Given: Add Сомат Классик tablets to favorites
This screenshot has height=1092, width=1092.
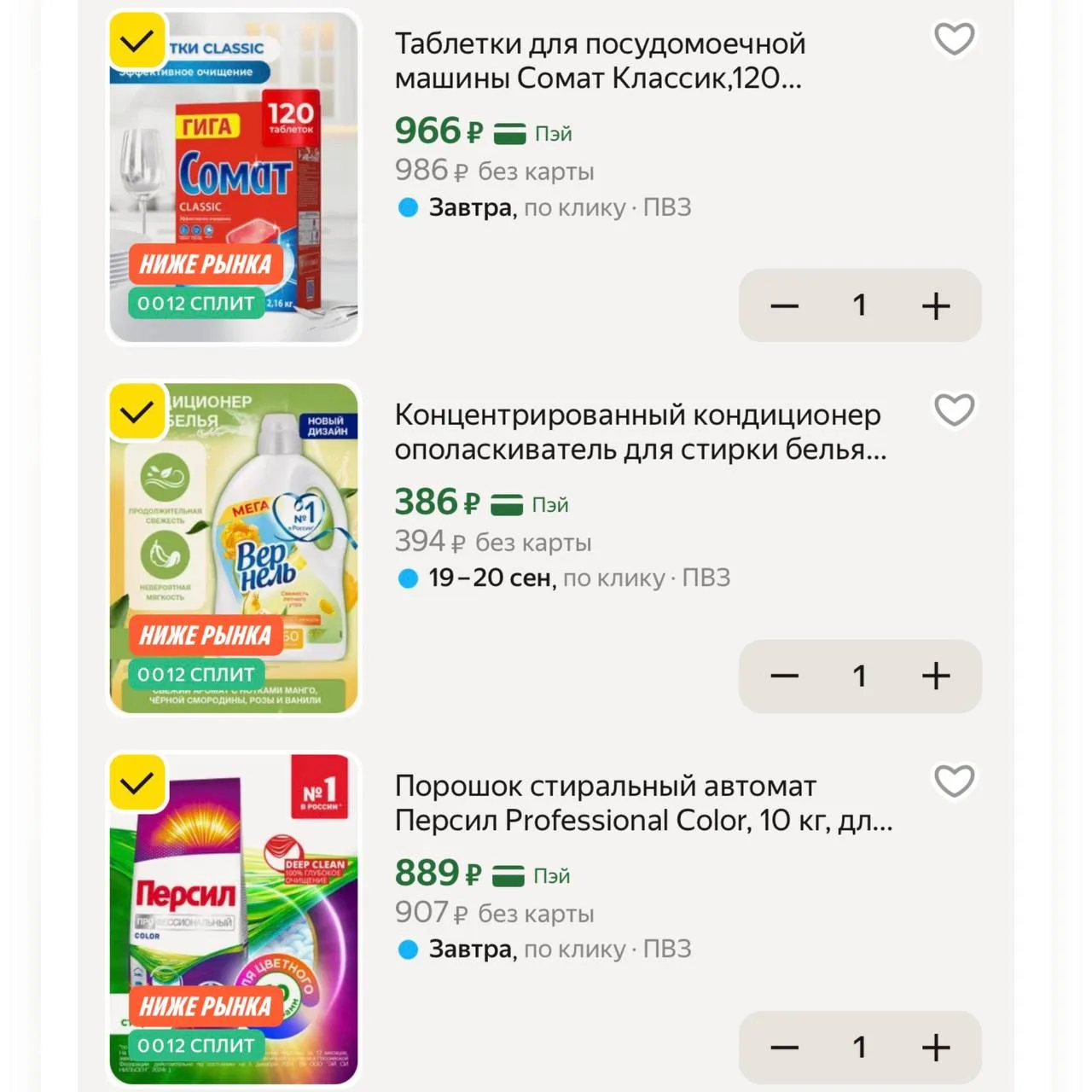Looking at the screenshot, I should (x=954, y=39).
